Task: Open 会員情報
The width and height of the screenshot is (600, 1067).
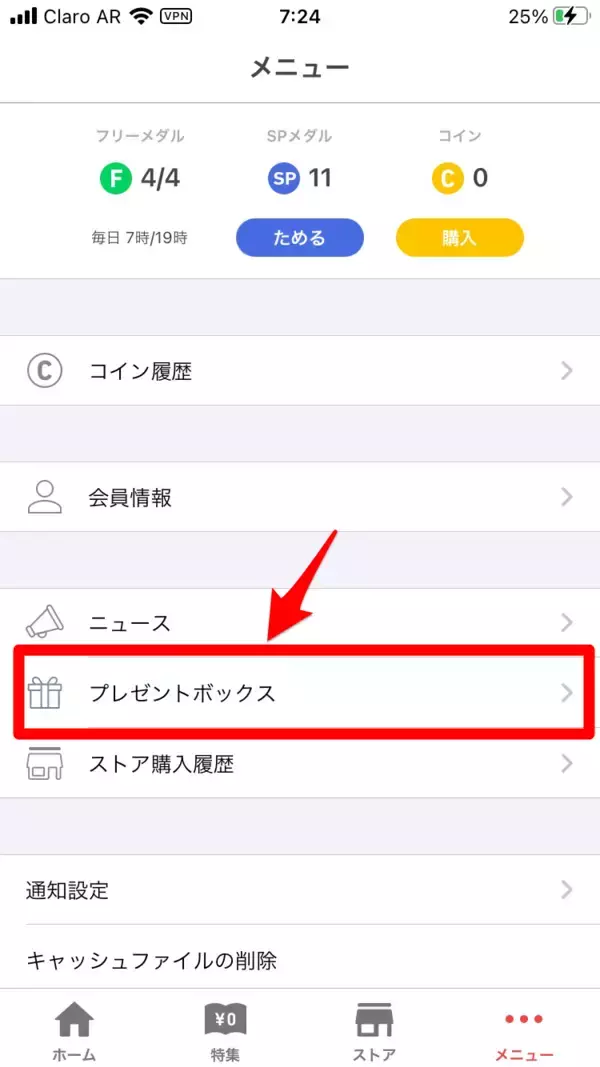Action: coord(300,497)
